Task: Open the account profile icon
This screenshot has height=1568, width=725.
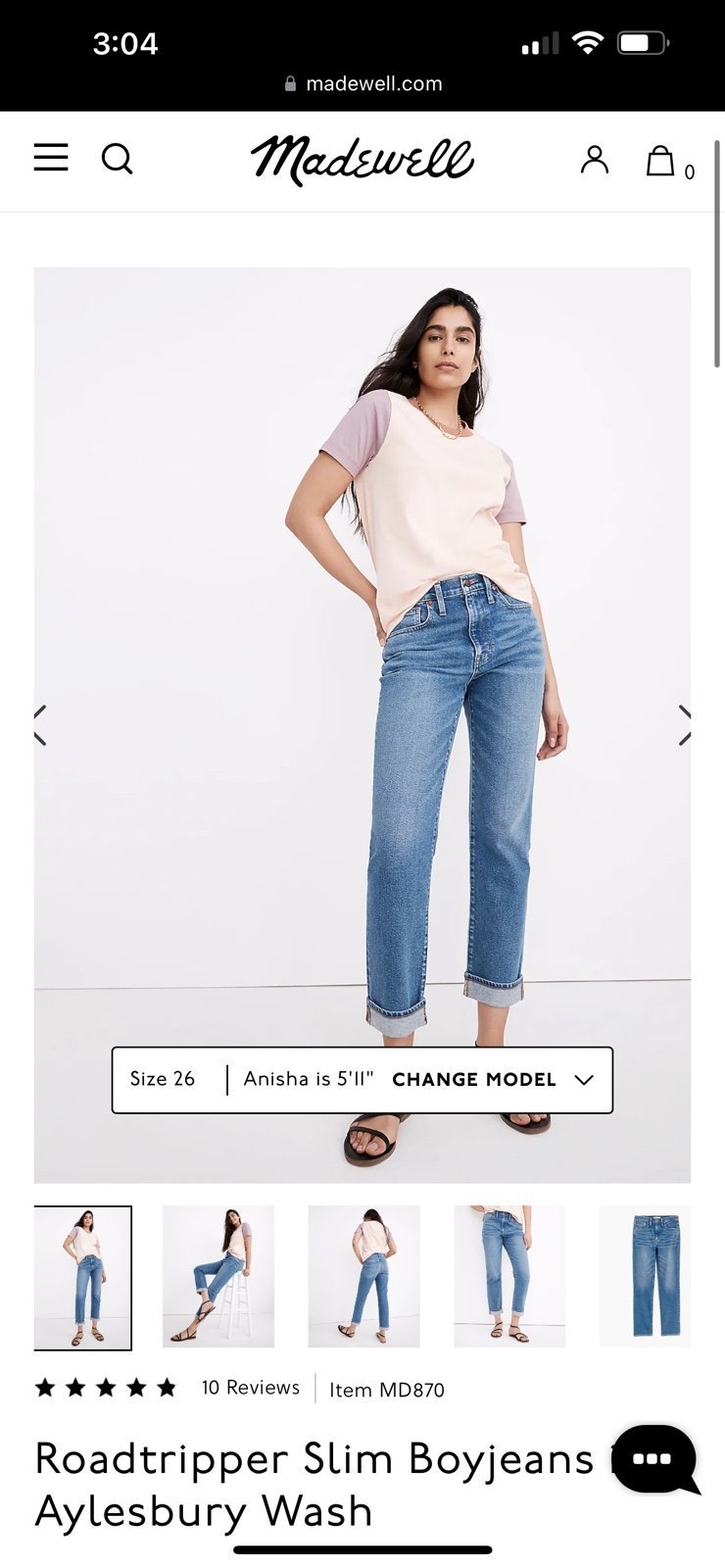Action: point(594,159)
